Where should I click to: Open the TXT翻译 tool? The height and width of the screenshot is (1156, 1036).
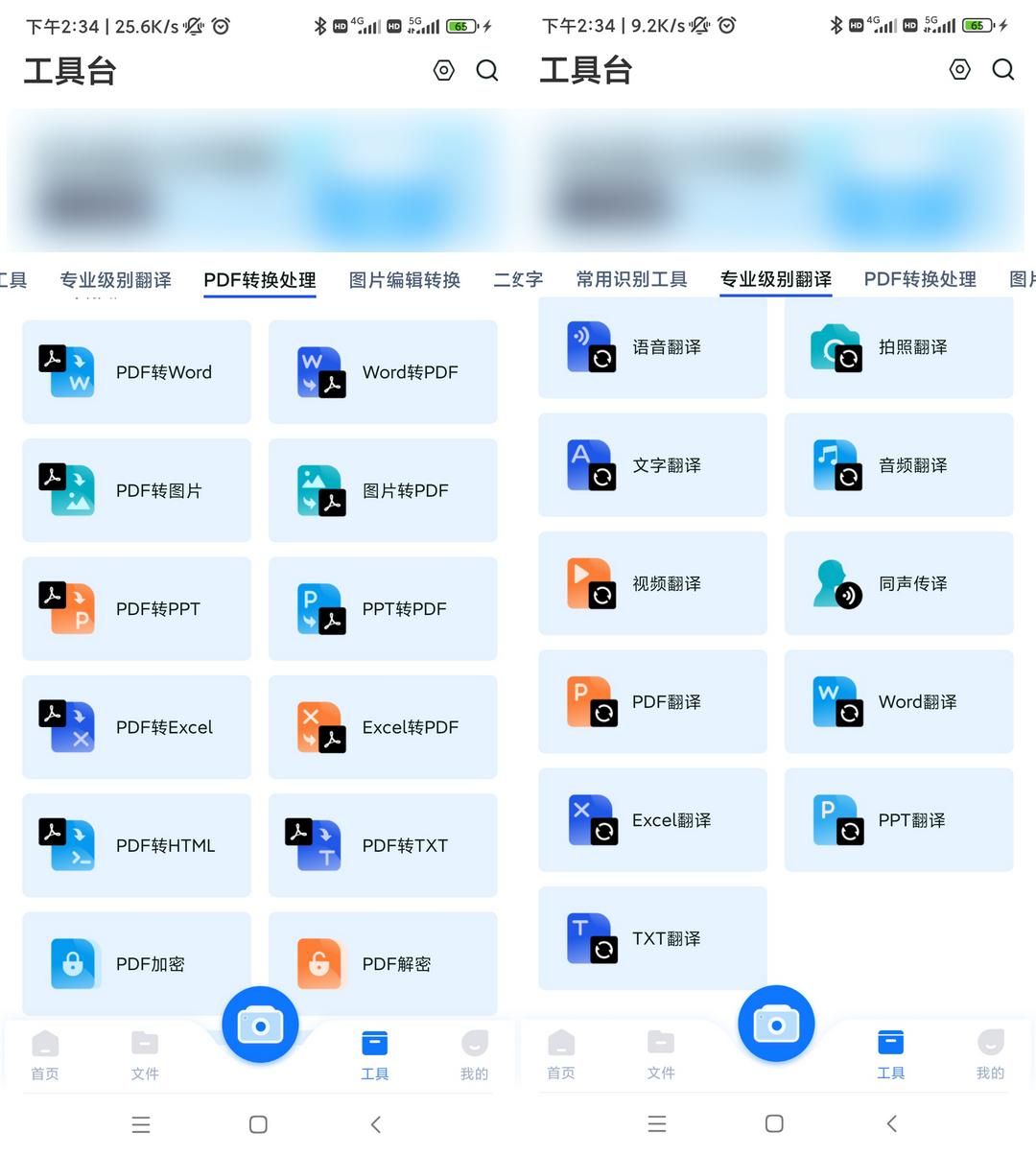[652, 938]
